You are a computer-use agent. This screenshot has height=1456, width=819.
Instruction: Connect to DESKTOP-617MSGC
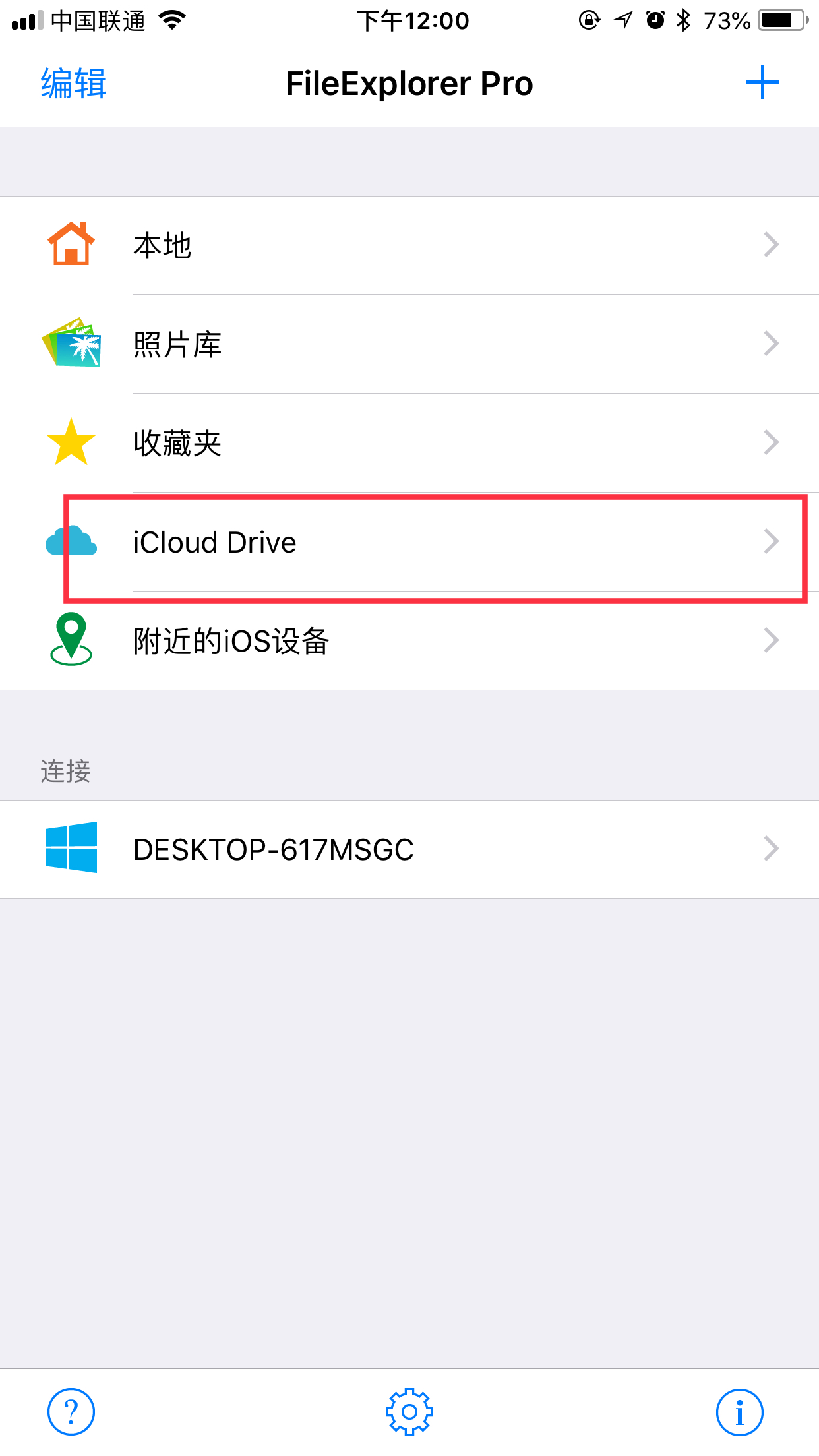tap(409, 849)
